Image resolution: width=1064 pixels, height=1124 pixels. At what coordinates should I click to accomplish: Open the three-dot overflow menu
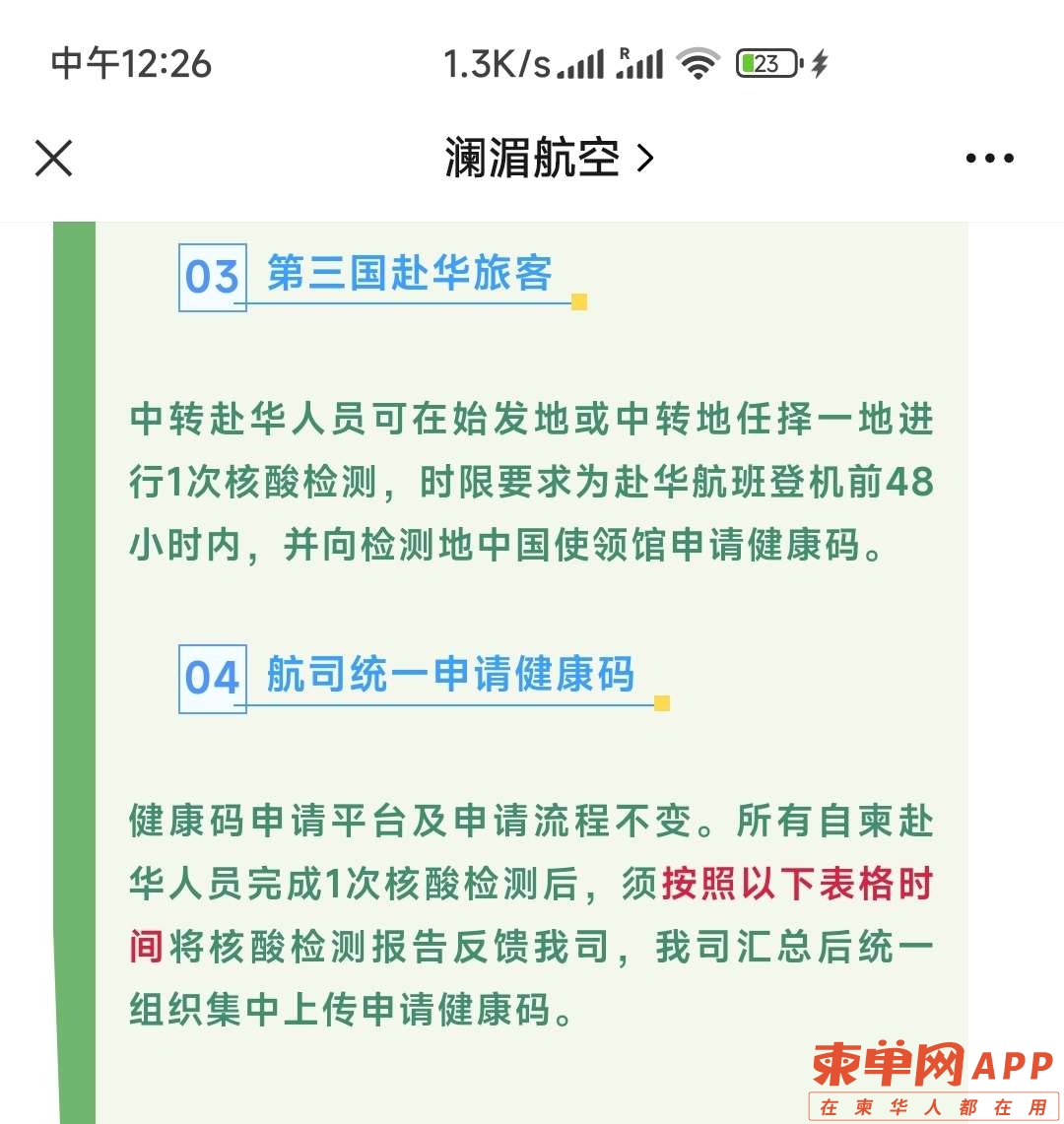click(x=989, y=158)
